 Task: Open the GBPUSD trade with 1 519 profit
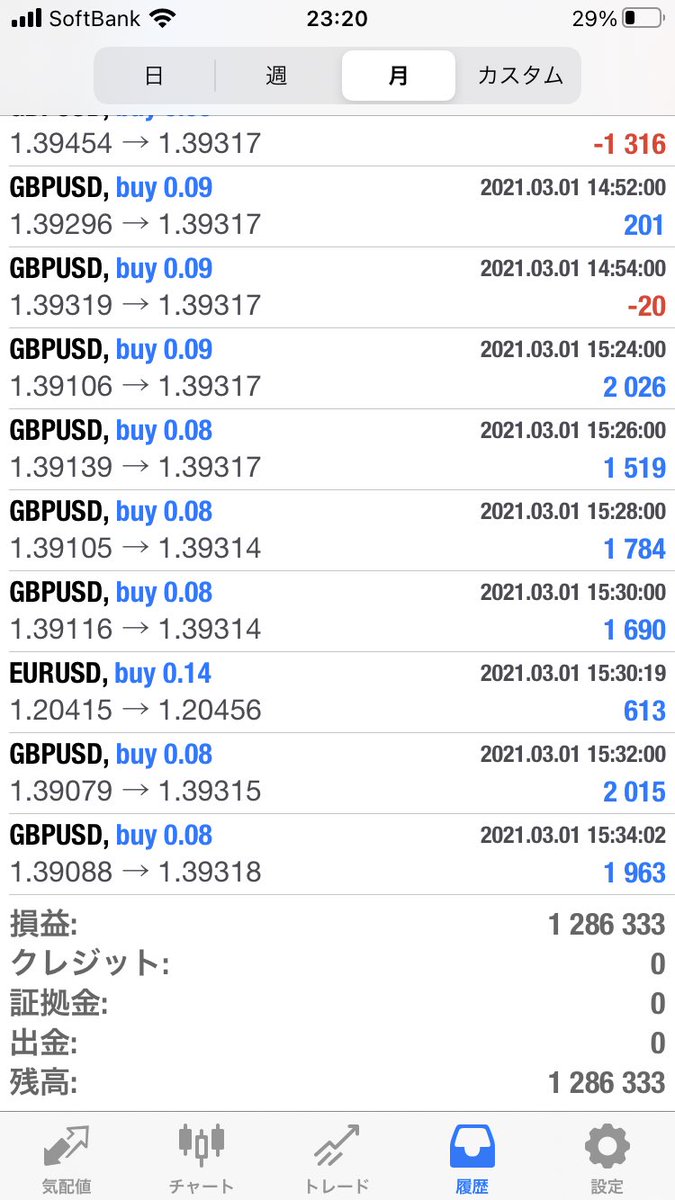pos(337,449)
